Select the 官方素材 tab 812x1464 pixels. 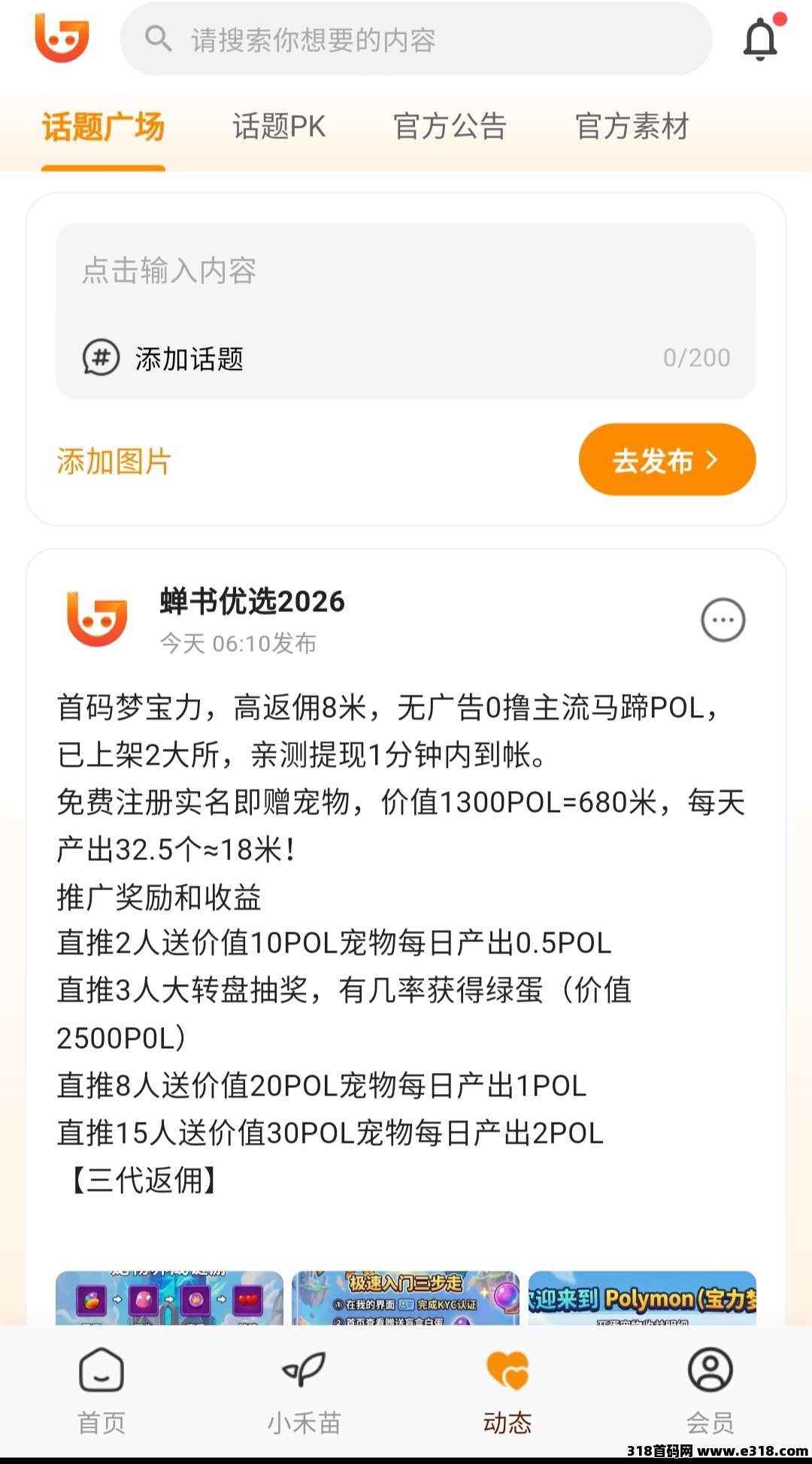coord(632,127)
